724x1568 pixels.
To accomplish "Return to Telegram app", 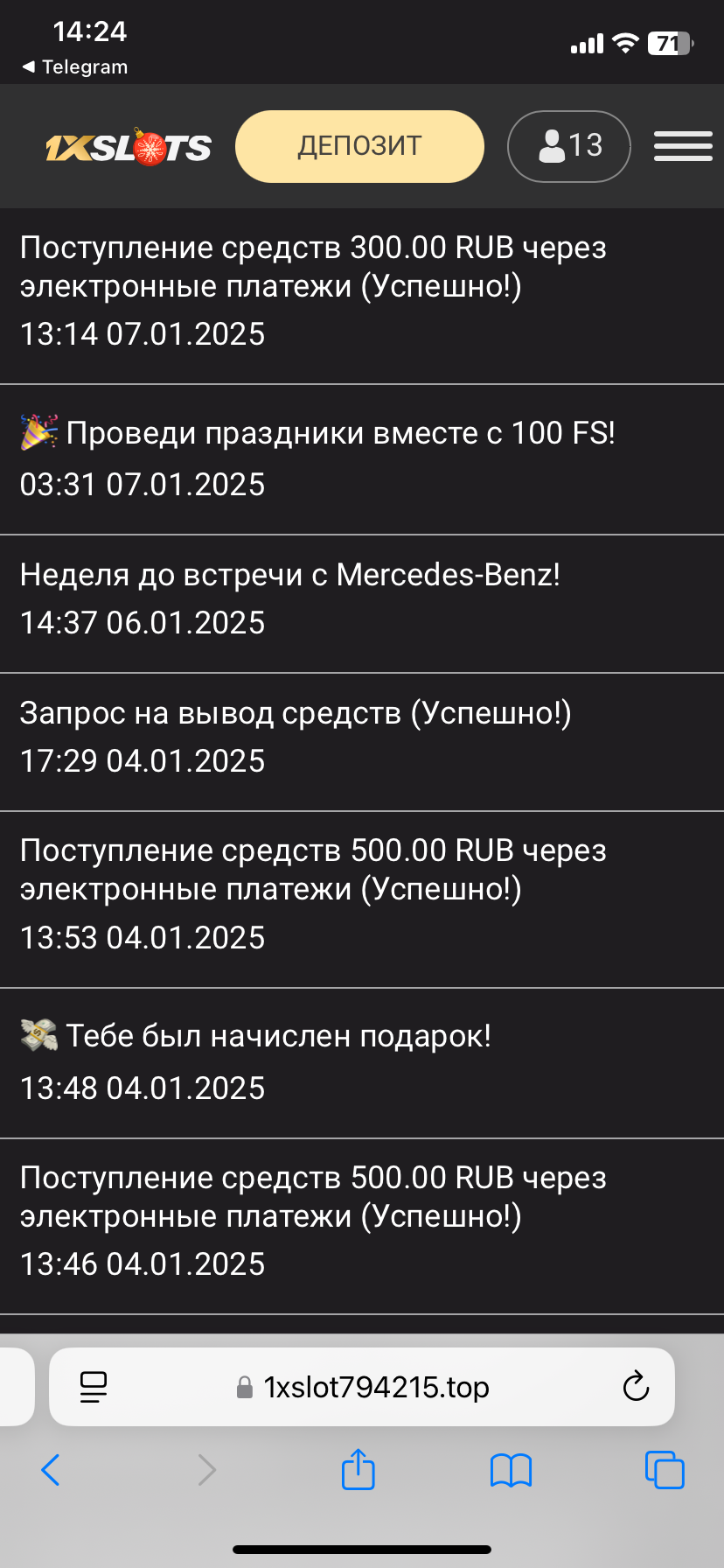I will tap(74, 67).
